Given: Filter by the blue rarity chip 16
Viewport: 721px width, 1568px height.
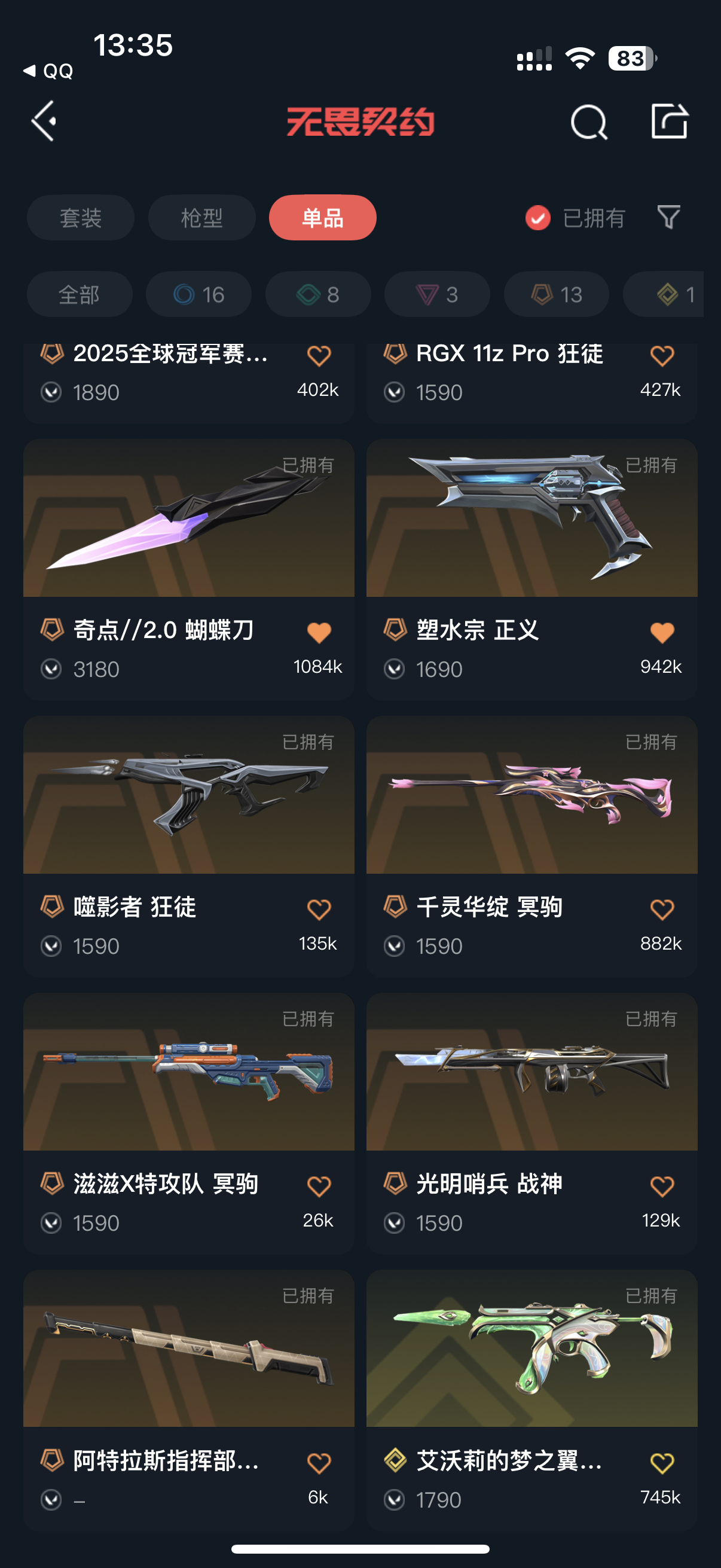Looking at the screenshot, I should click(198, 295).
